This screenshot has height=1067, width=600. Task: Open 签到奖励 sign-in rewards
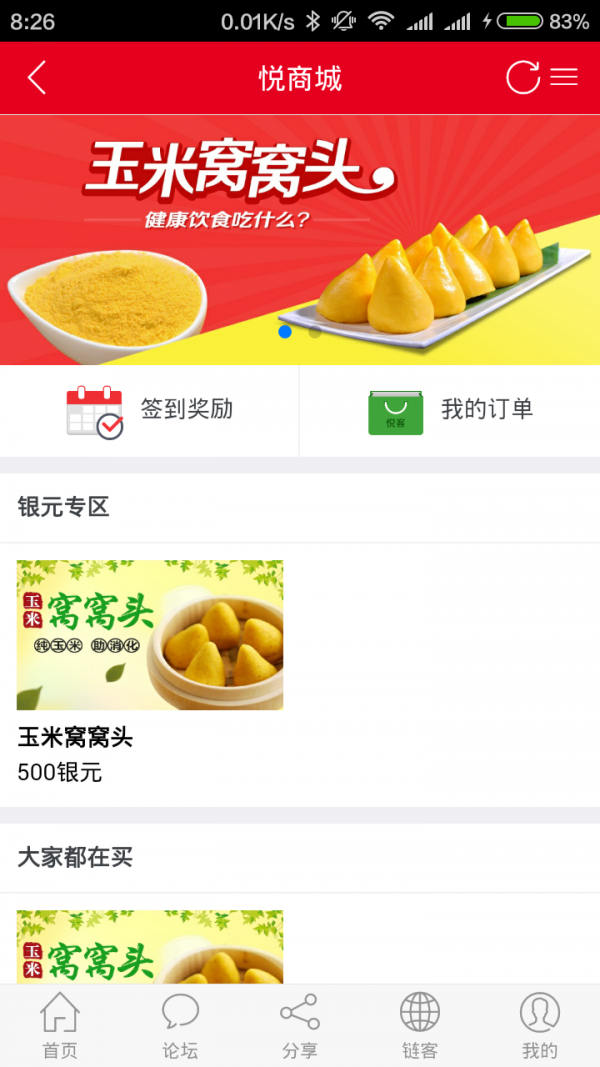(x=150, y=410)
